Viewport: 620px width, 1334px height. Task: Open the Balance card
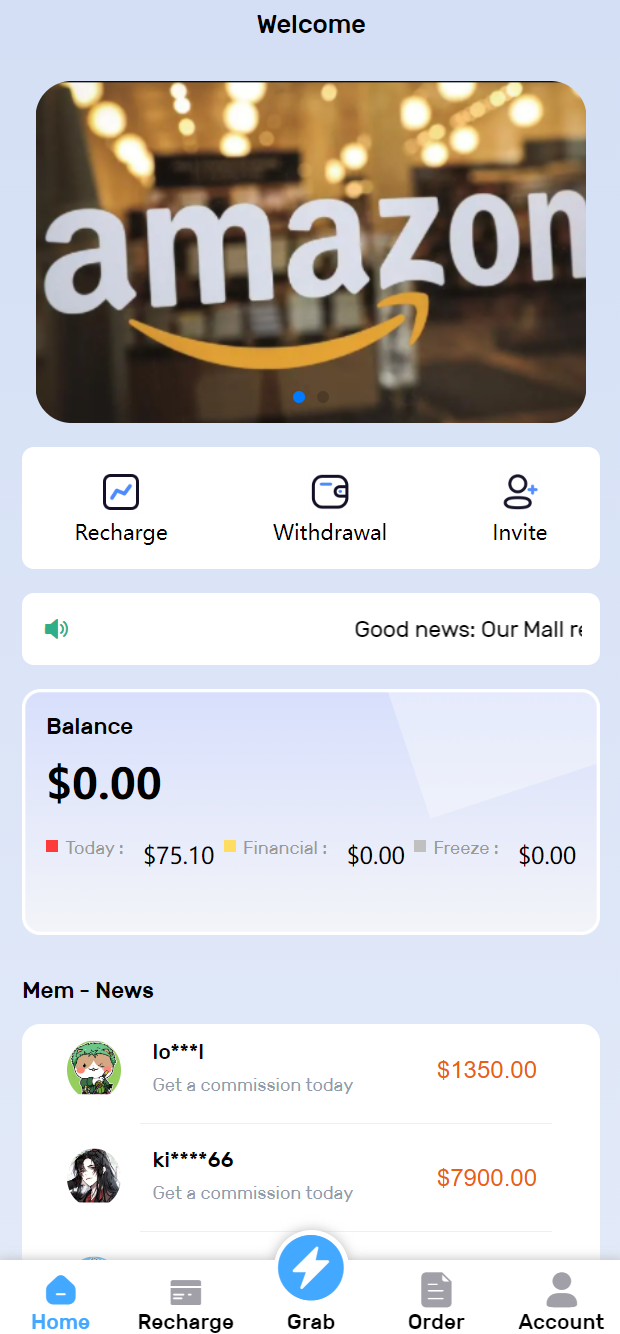(310, 811)
